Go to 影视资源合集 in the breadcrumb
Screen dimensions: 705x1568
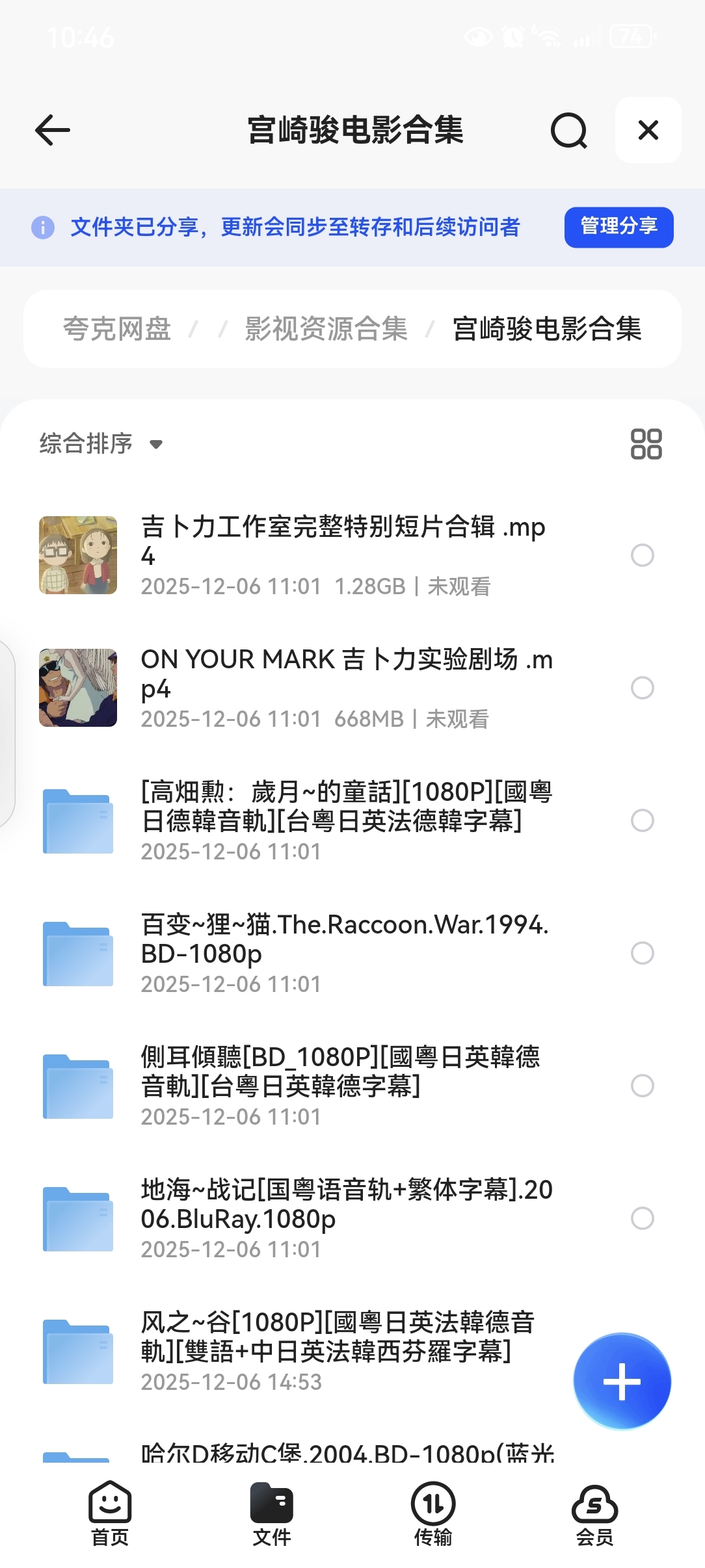pyautogui.click(x=326, y=329)
